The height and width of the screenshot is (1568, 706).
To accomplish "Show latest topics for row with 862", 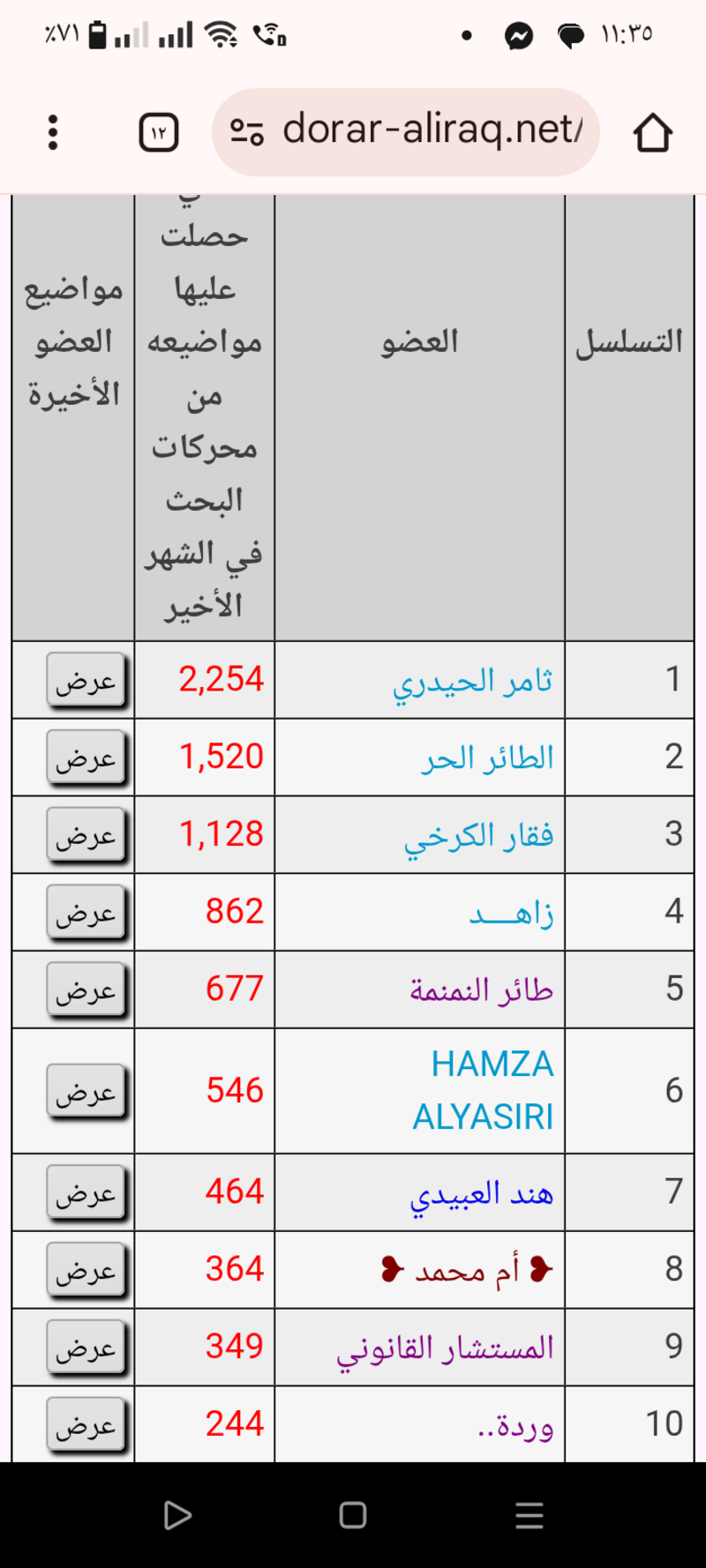I will [86, 913].
